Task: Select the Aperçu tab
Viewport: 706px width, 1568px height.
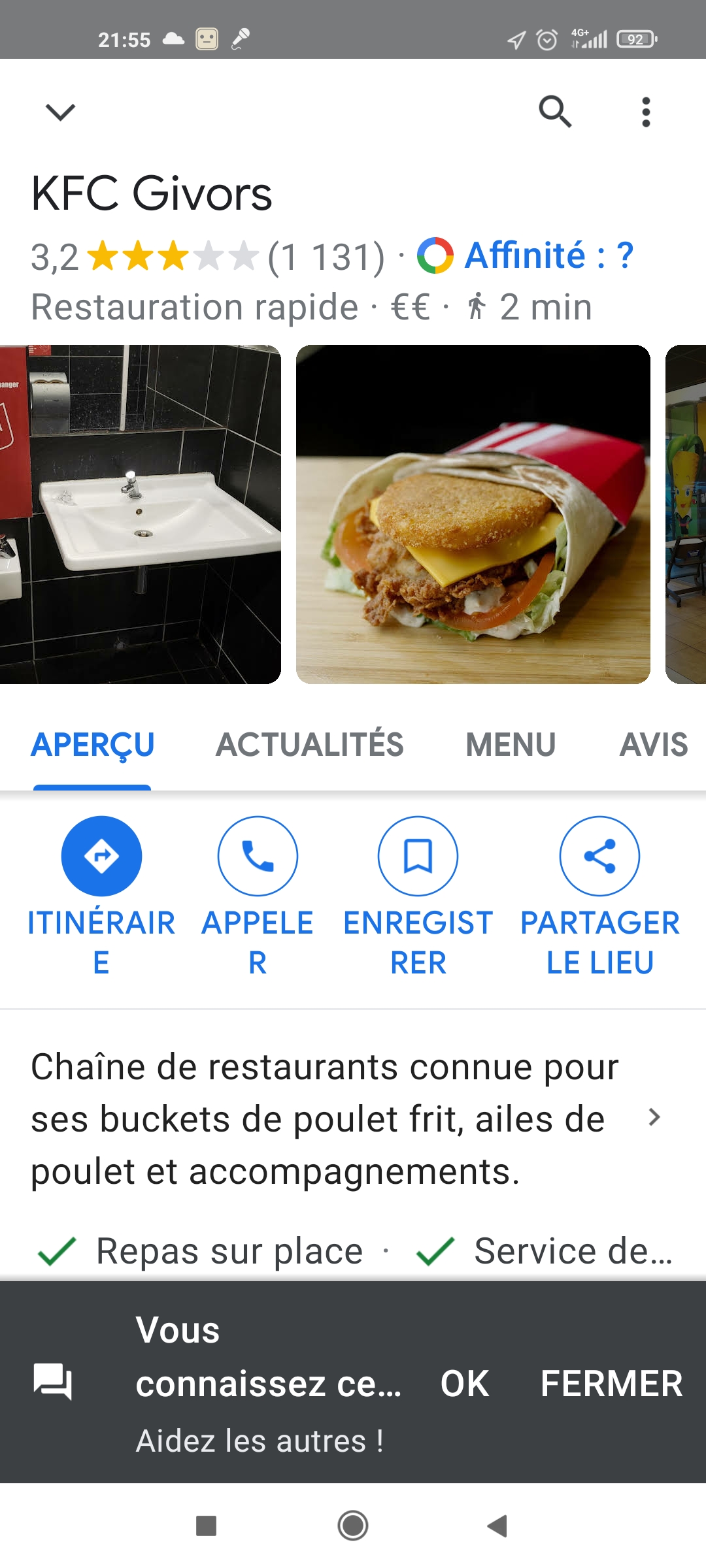Action: point(93,745)
